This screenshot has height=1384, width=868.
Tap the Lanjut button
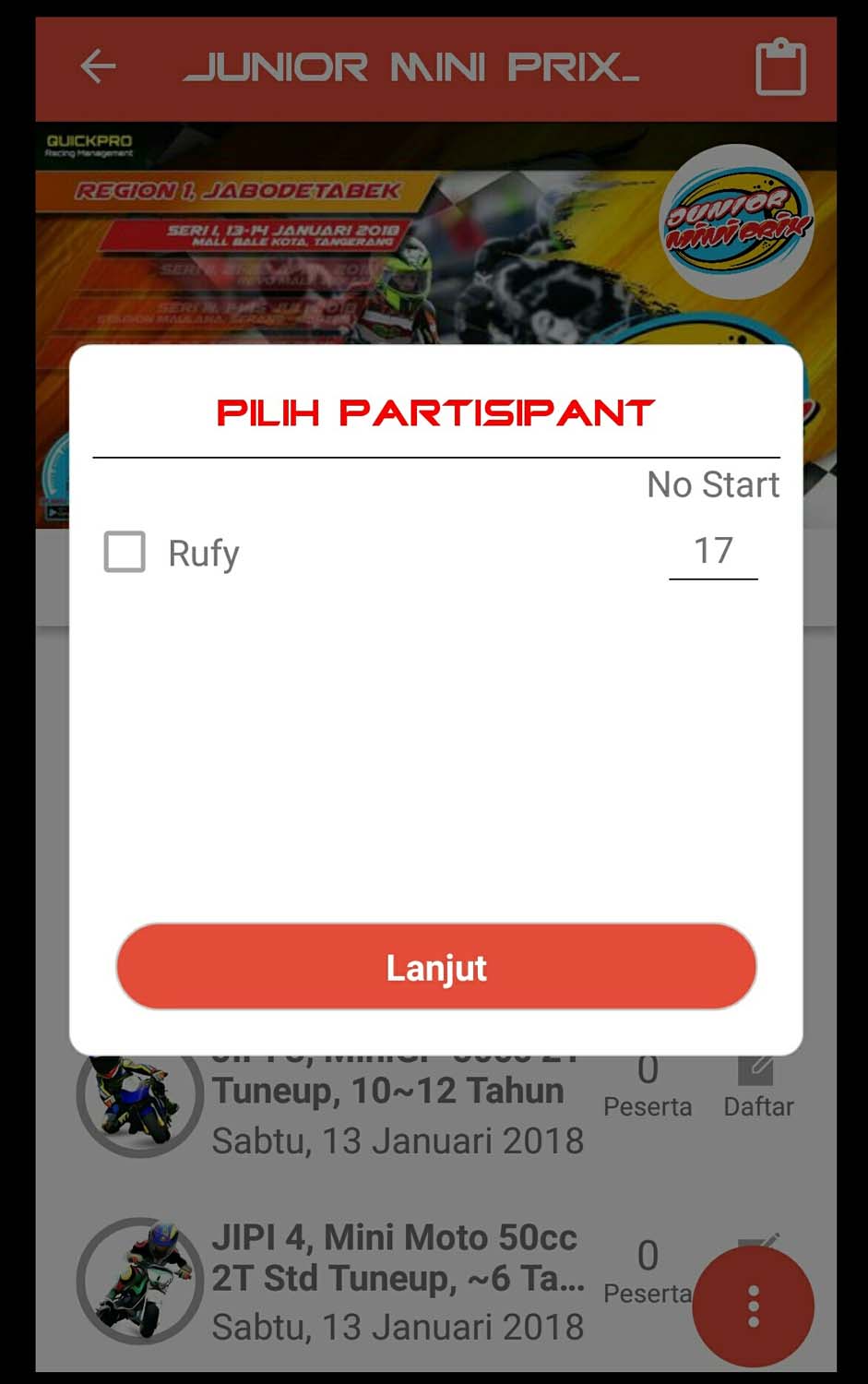(436, 967)
